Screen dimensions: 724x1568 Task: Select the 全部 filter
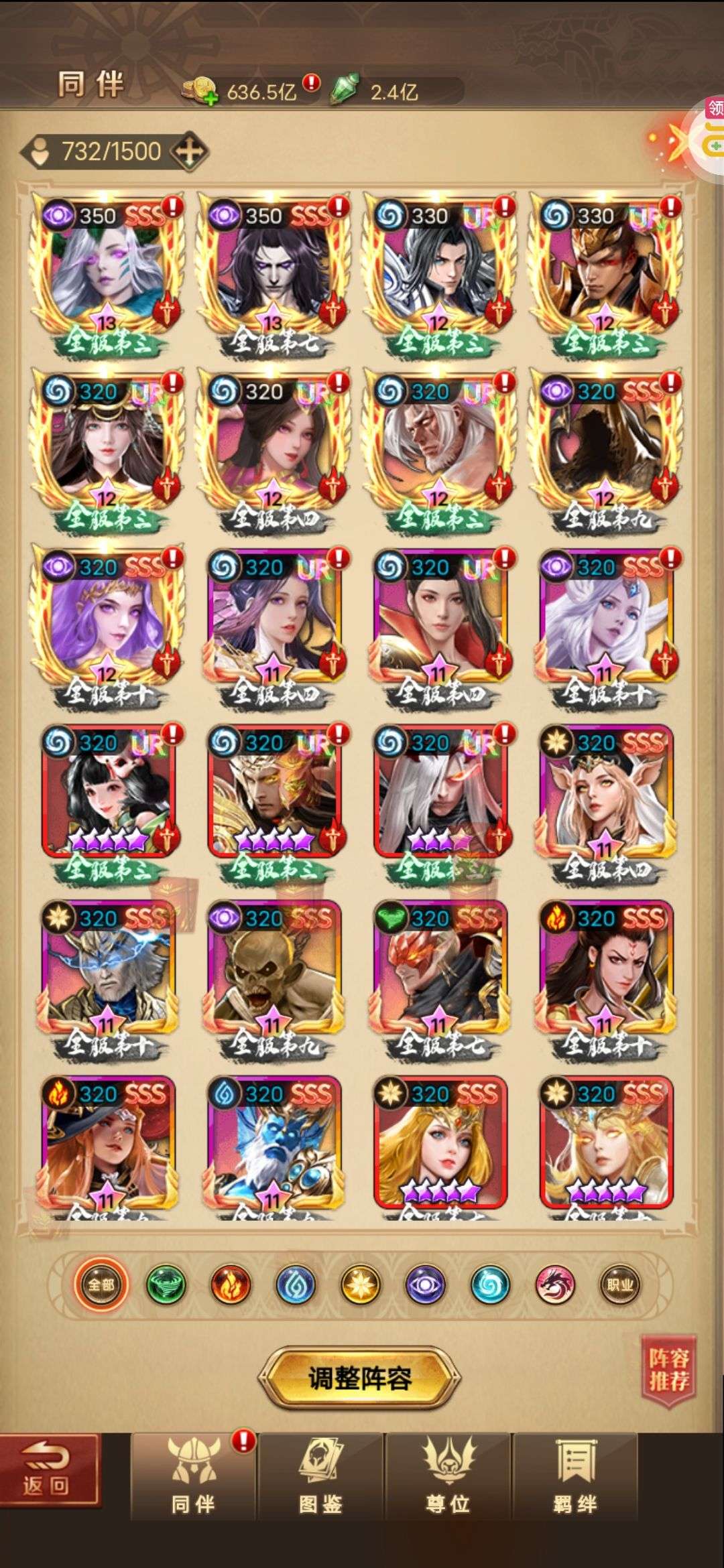pos(101,1285)
